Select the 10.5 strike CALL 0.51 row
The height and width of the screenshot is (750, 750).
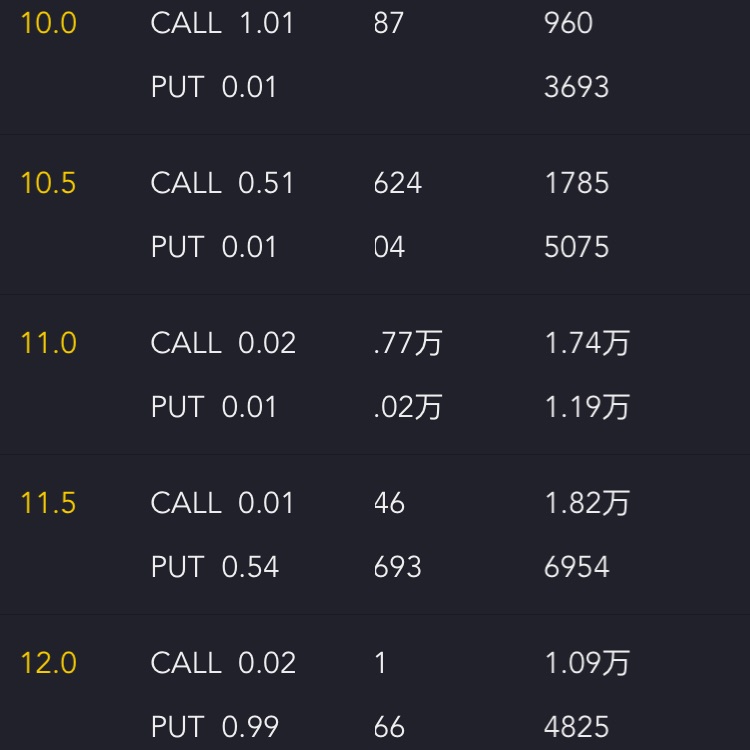tap(222, 183)
